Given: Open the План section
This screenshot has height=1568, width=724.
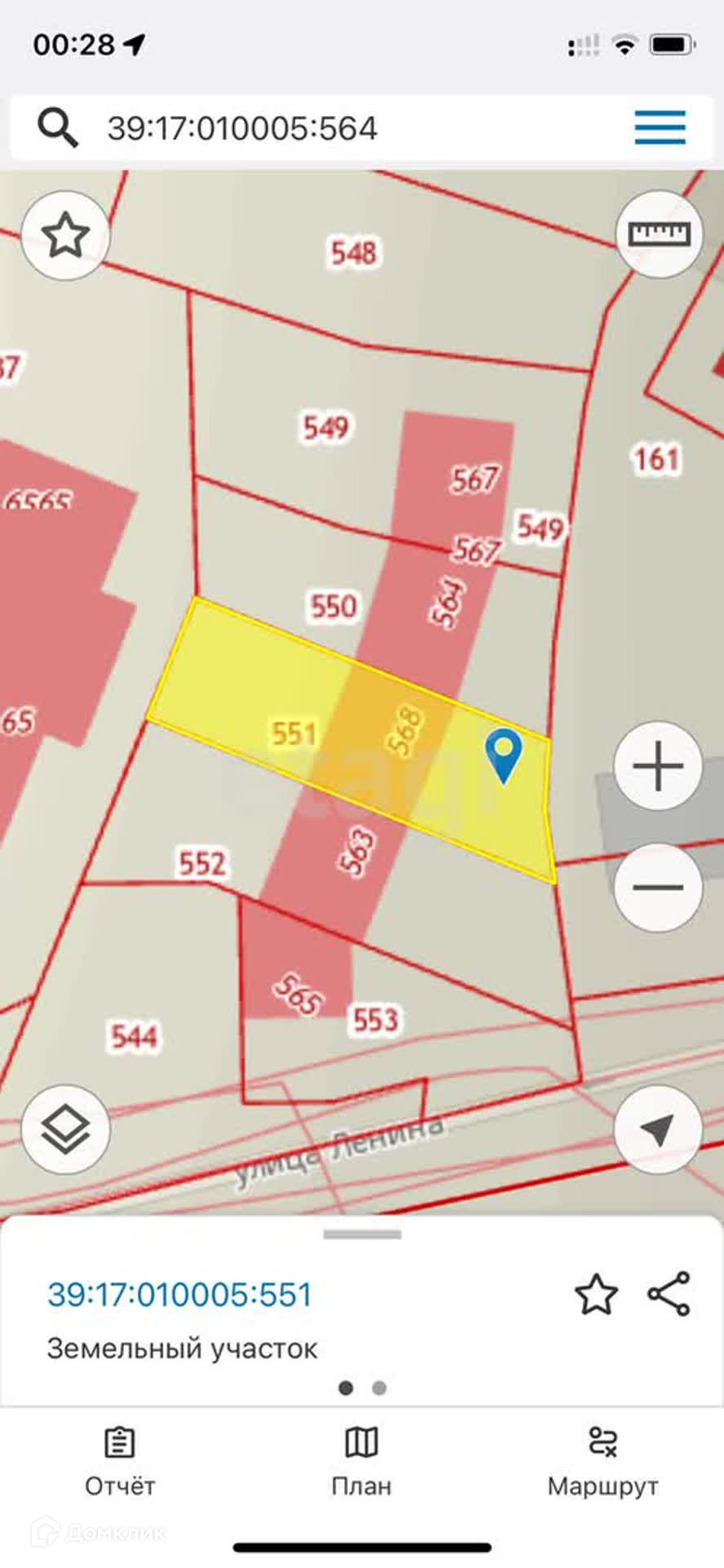Looking at the screenshot, I should [362, 1461].
